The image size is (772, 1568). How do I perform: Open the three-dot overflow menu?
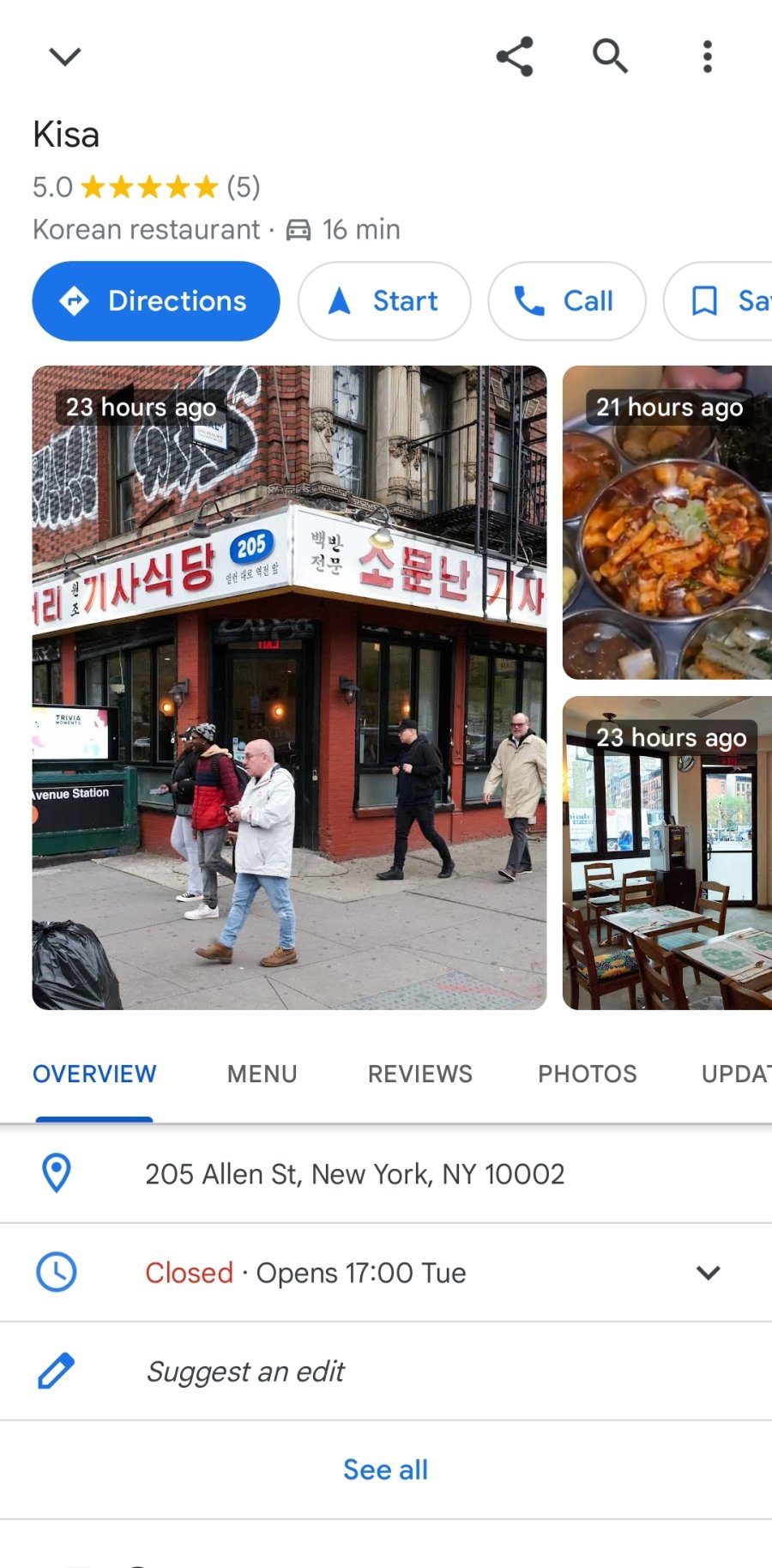pyautogui.click(x=707, y=57)
